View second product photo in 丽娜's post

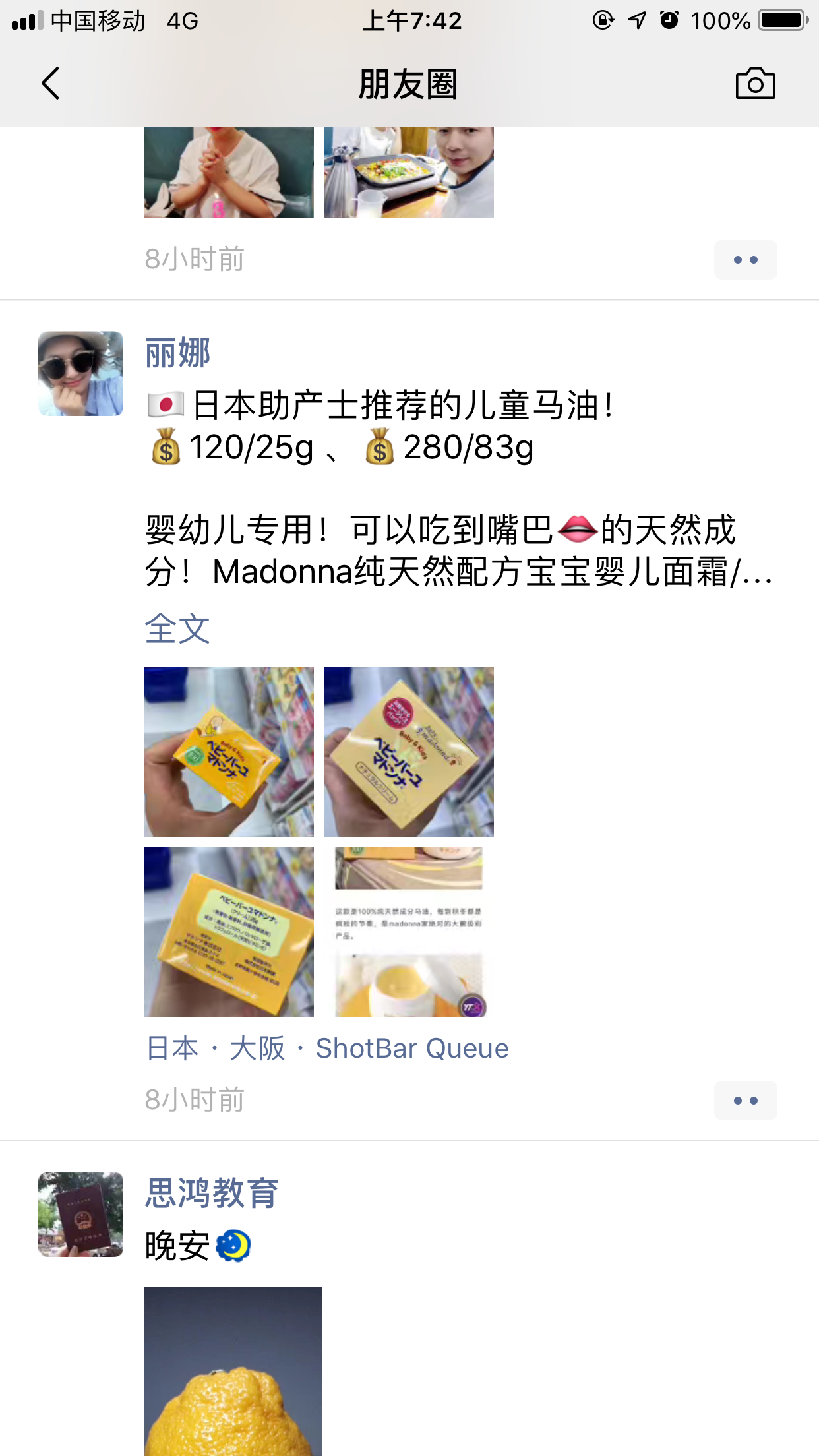[409, 752]
